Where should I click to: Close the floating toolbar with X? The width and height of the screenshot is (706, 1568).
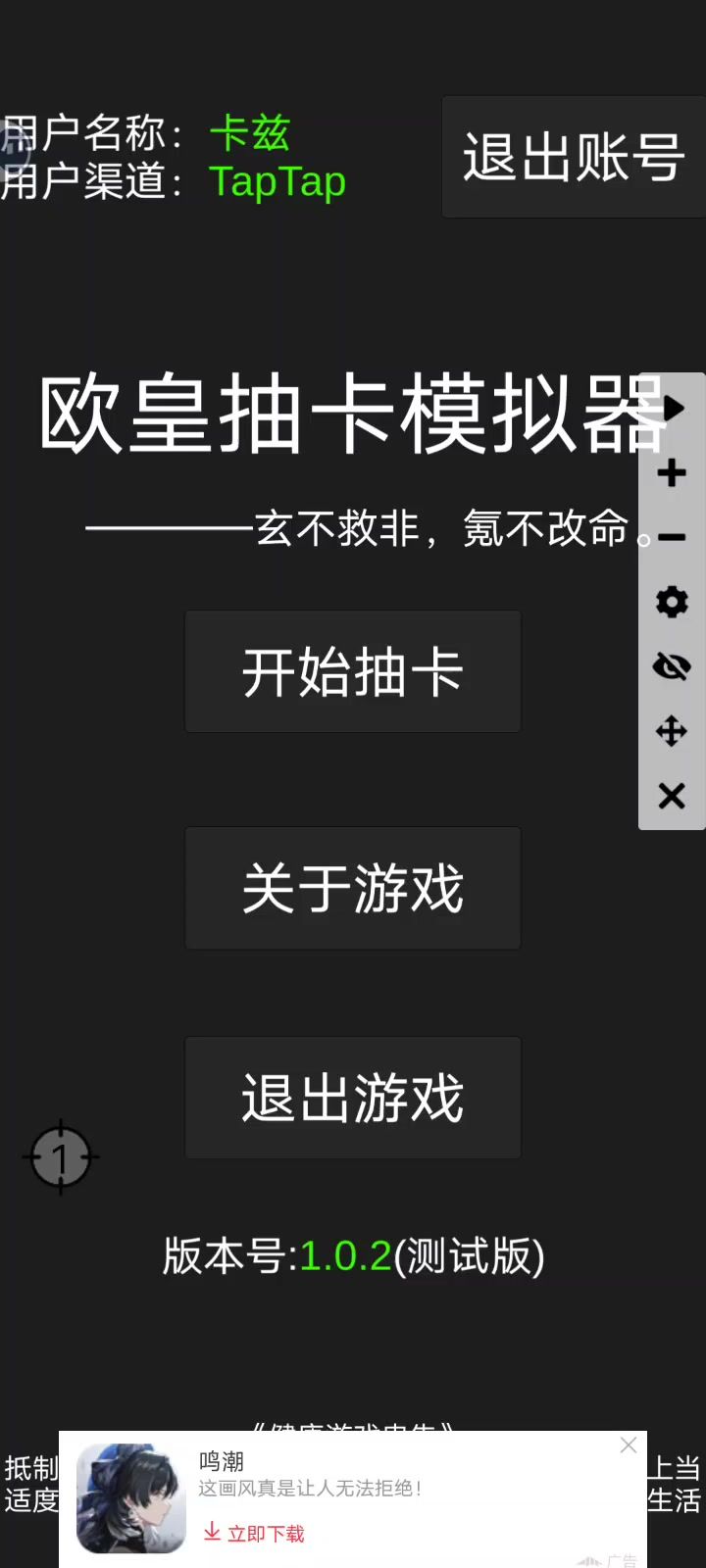tap(672, 796)
